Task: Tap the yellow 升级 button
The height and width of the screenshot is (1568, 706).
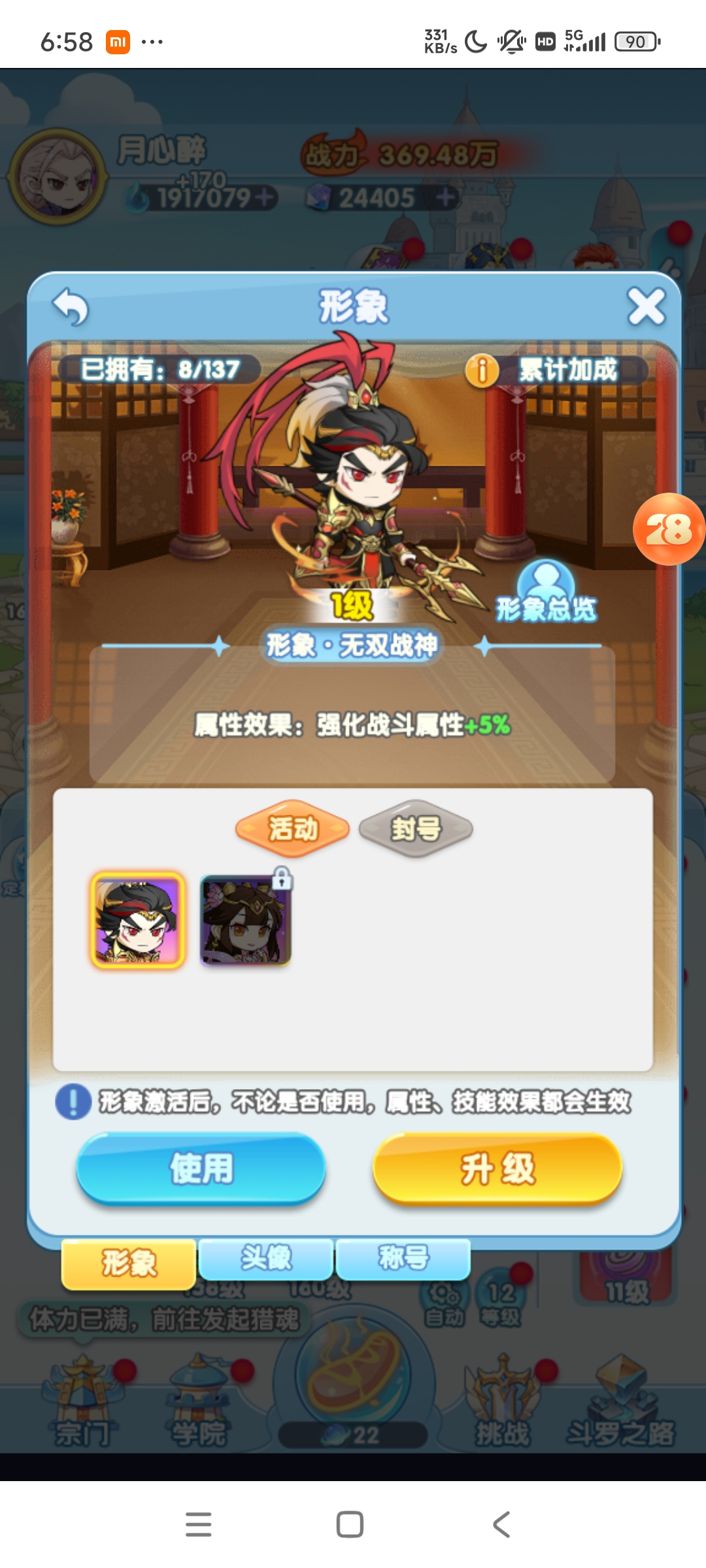Action: pos(497,1168)
